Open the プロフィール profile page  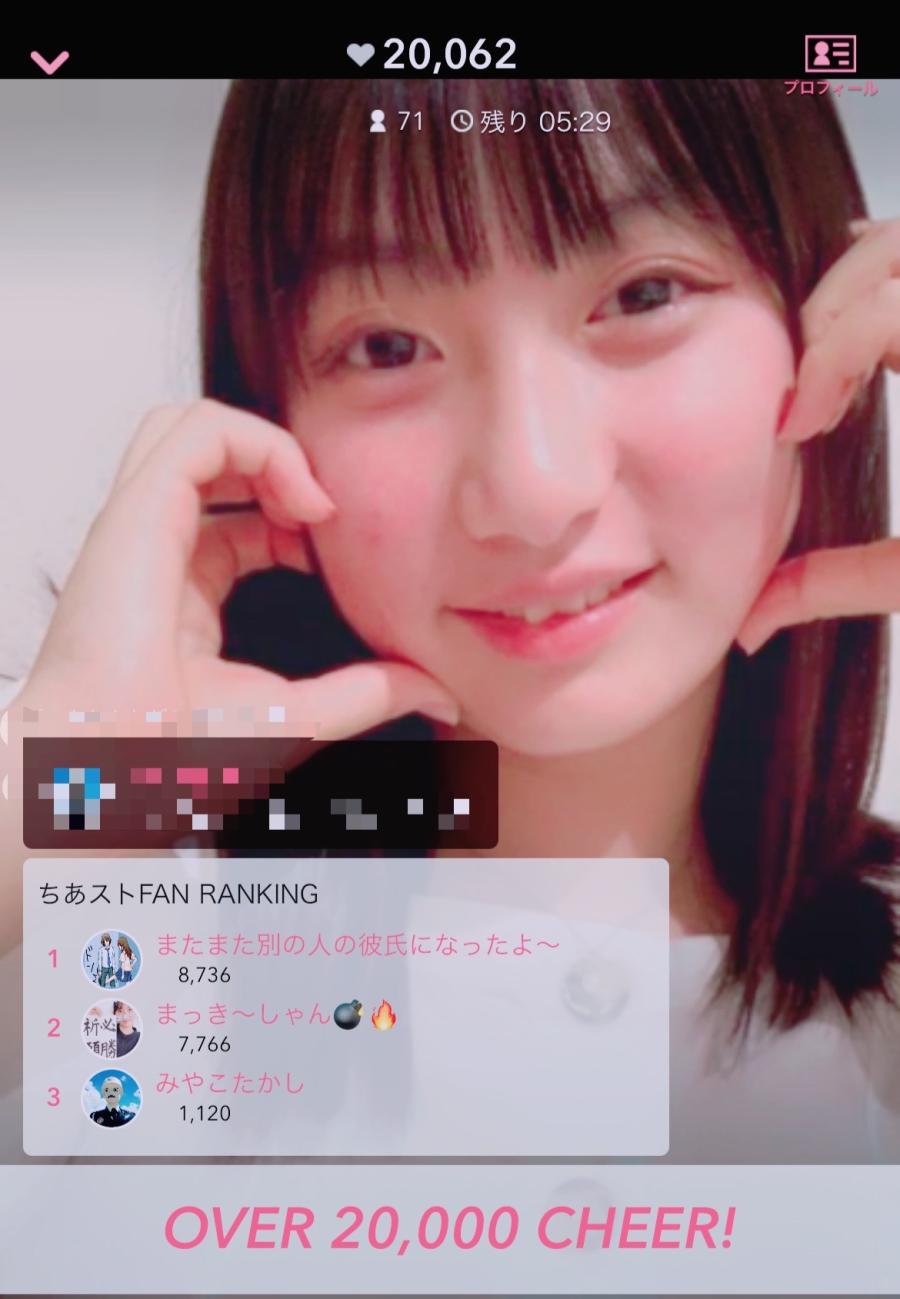(x=830, y=63)
